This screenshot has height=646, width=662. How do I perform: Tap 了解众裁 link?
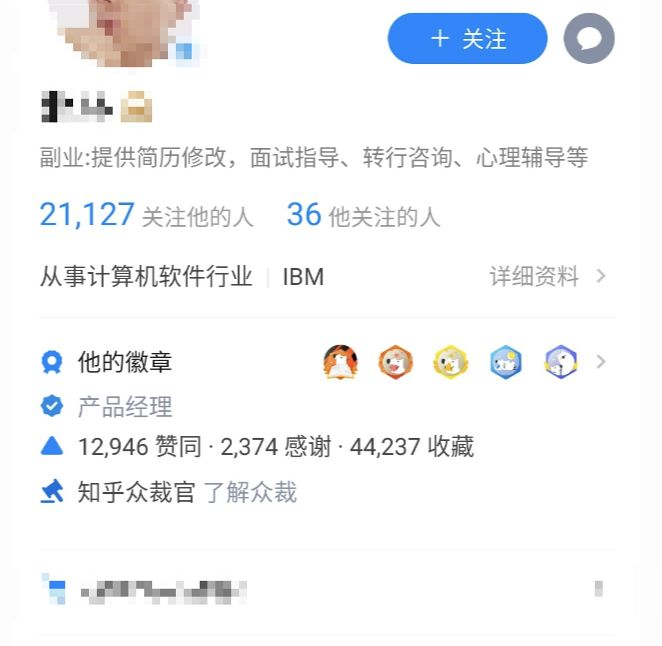(x=250, y=492)
